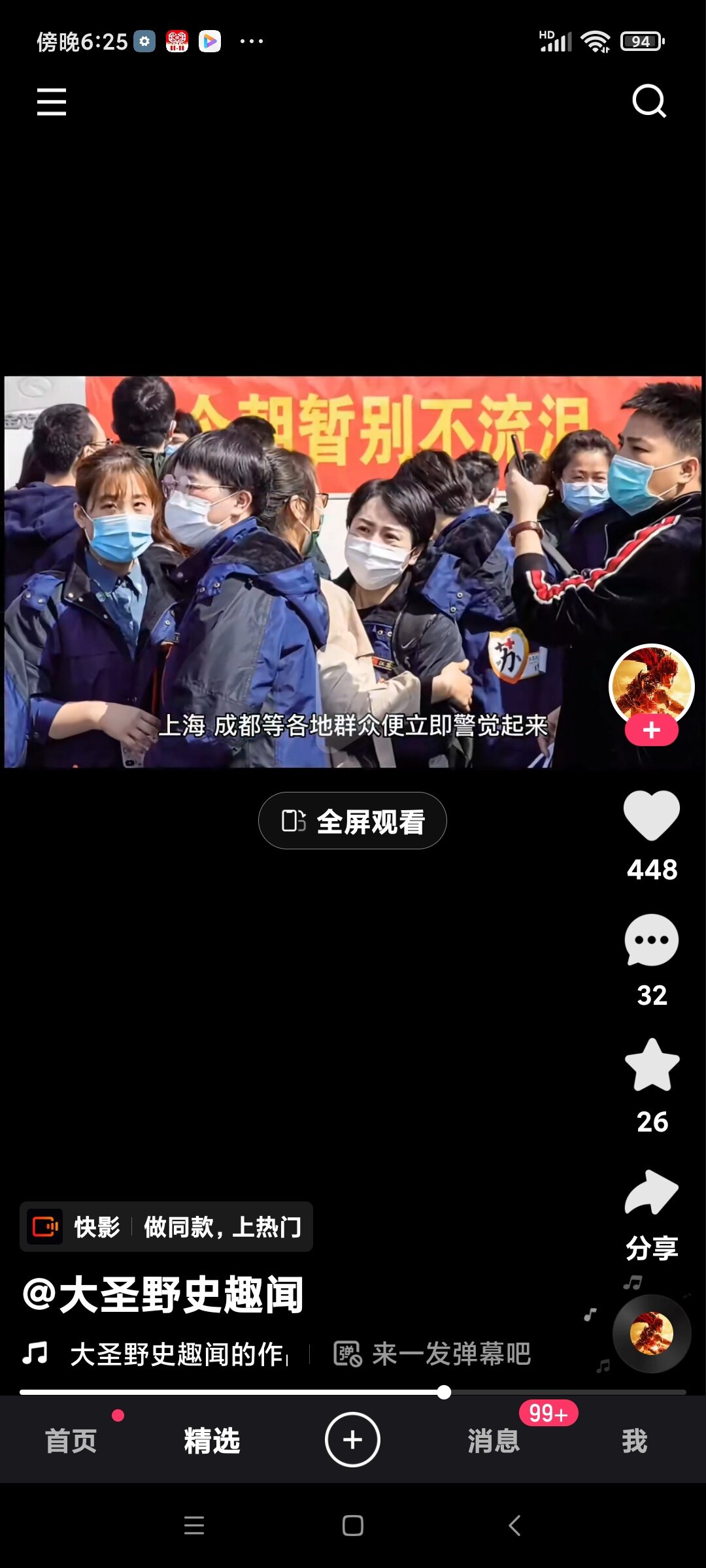Go to the 我 profile tab
This screenshot has width=706, height=1568.
(x=635, y=1441)
